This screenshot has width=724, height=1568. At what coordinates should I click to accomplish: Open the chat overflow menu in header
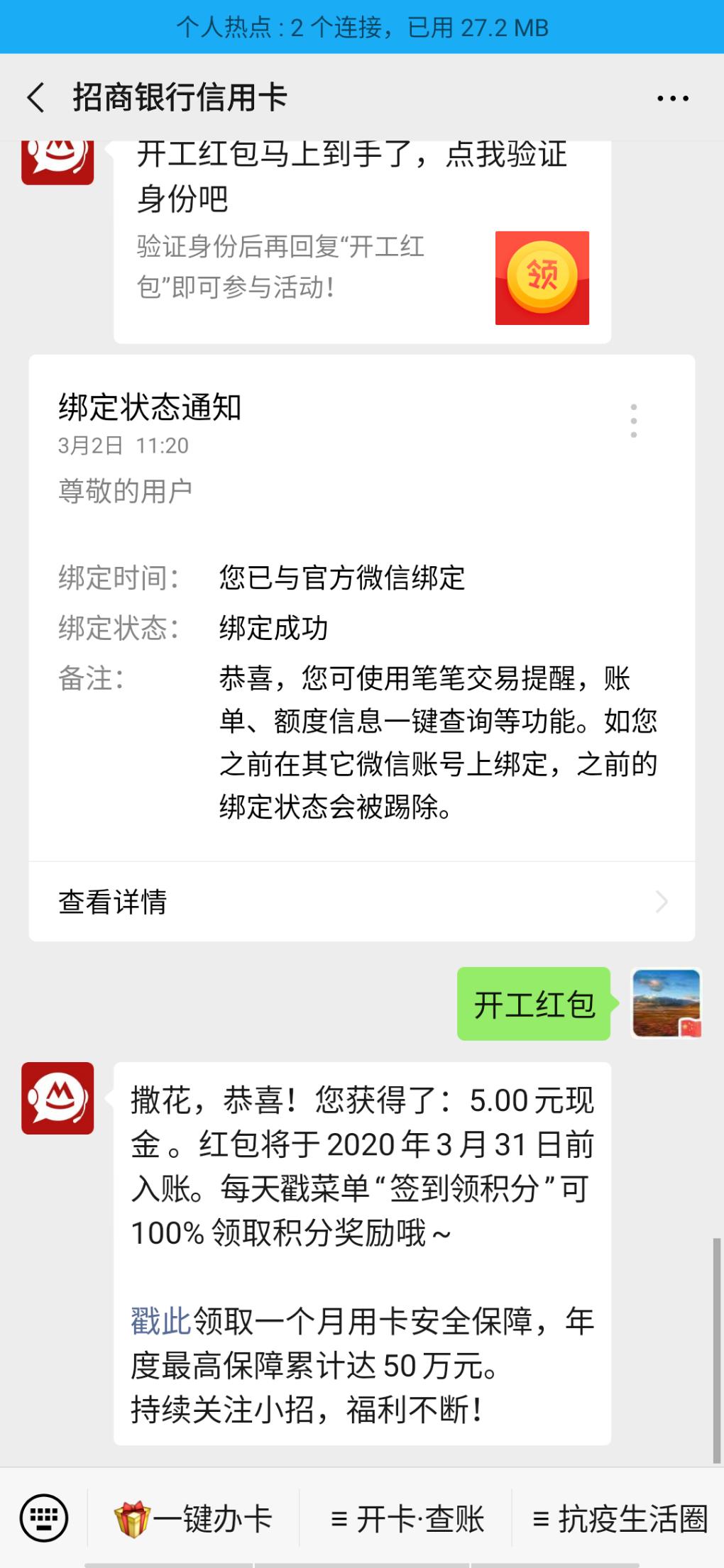click(x=672, y=99)
